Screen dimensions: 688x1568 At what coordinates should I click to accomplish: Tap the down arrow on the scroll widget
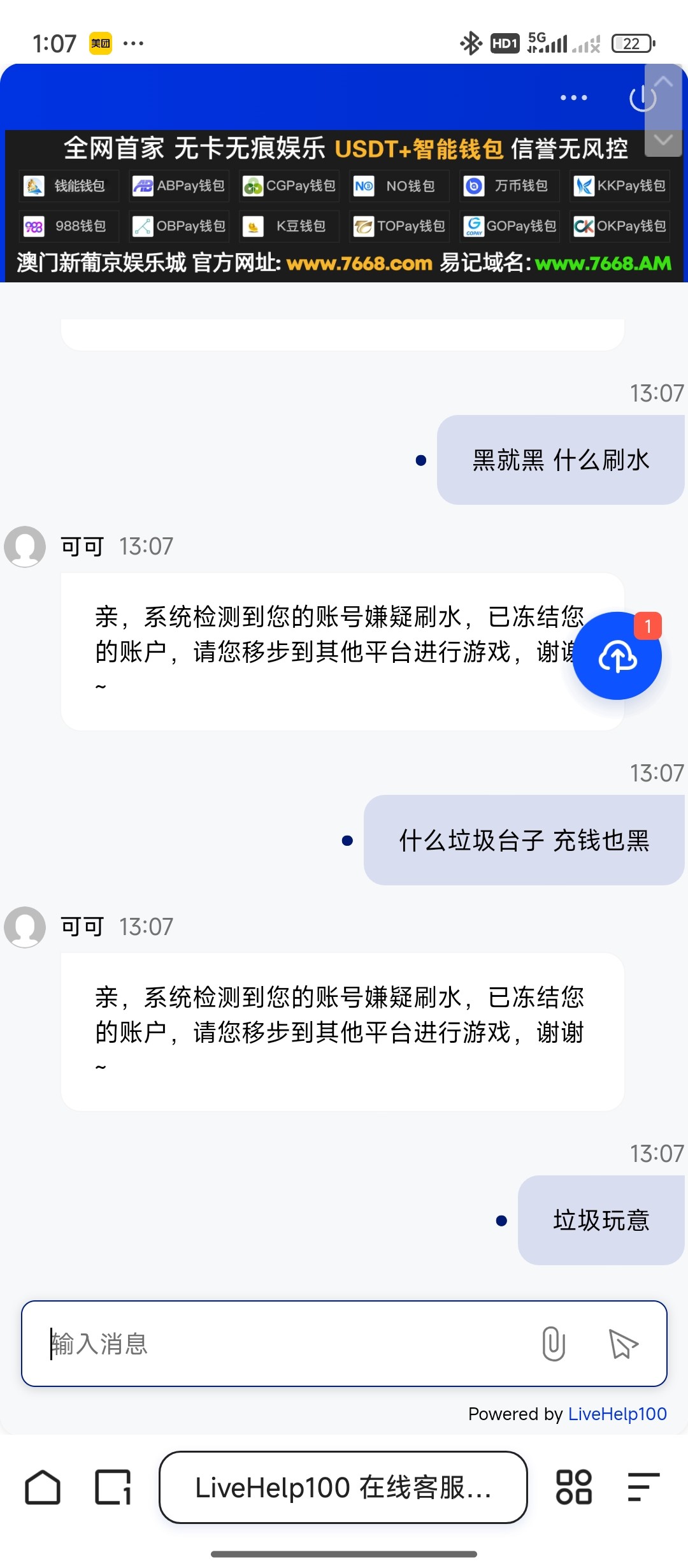[x=663, y=140]
